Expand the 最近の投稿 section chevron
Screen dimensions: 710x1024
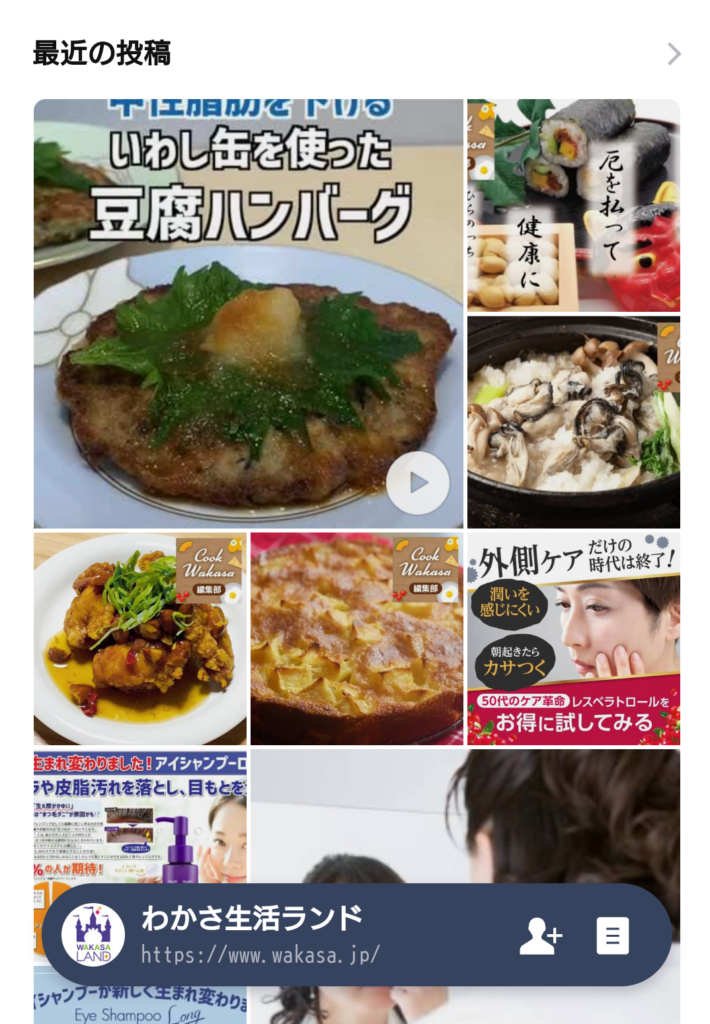(x=674, y=54)
